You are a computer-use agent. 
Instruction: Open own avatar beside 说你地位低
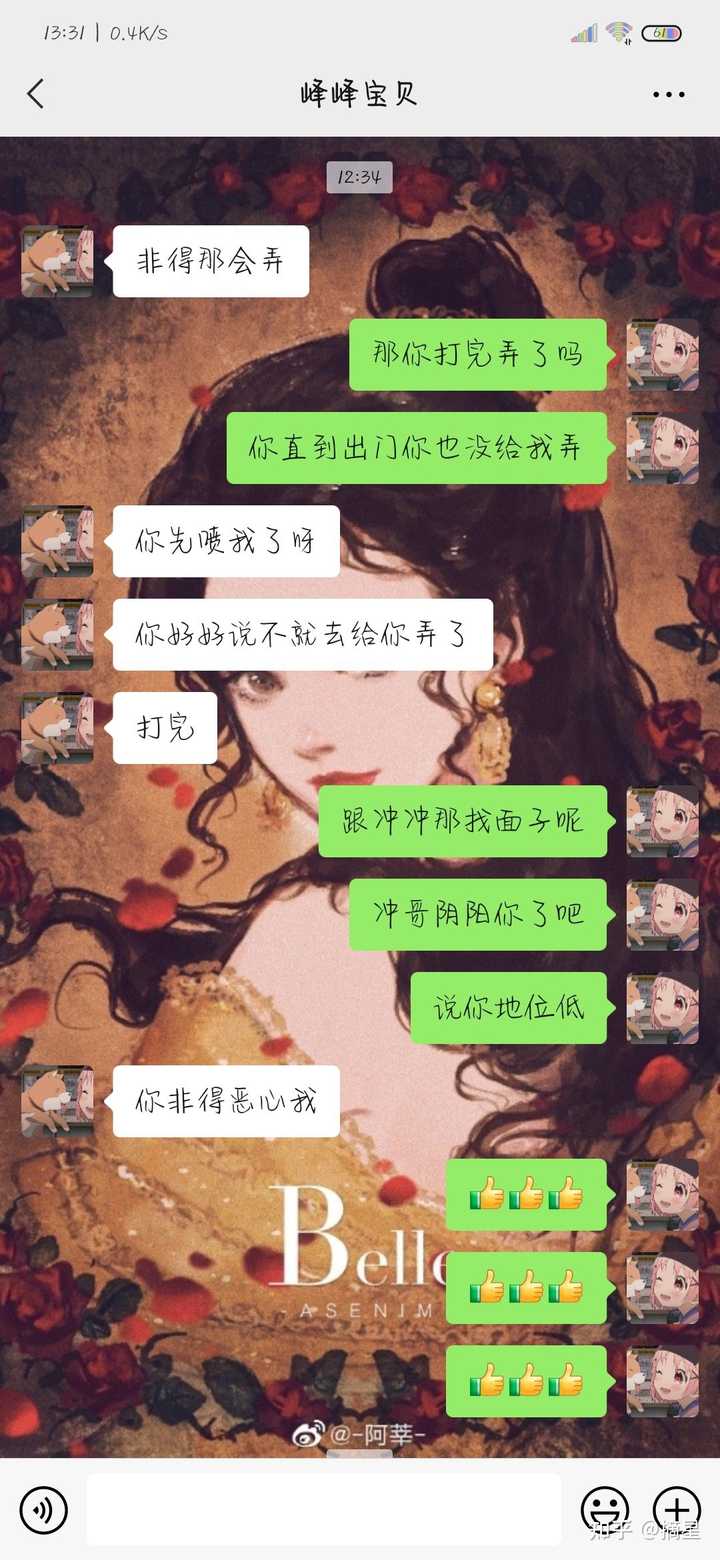point(662,1007)
